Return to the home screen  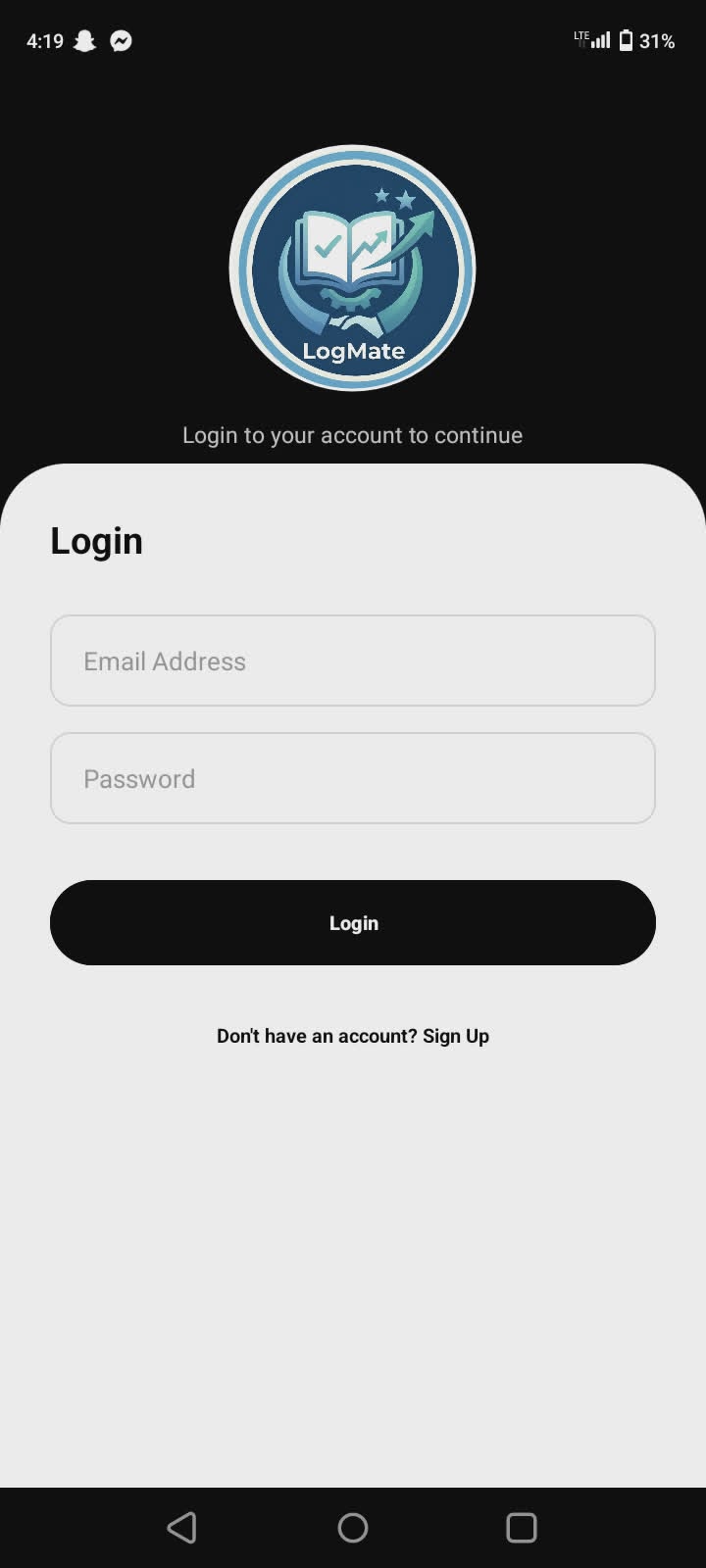click(353, 1527)
